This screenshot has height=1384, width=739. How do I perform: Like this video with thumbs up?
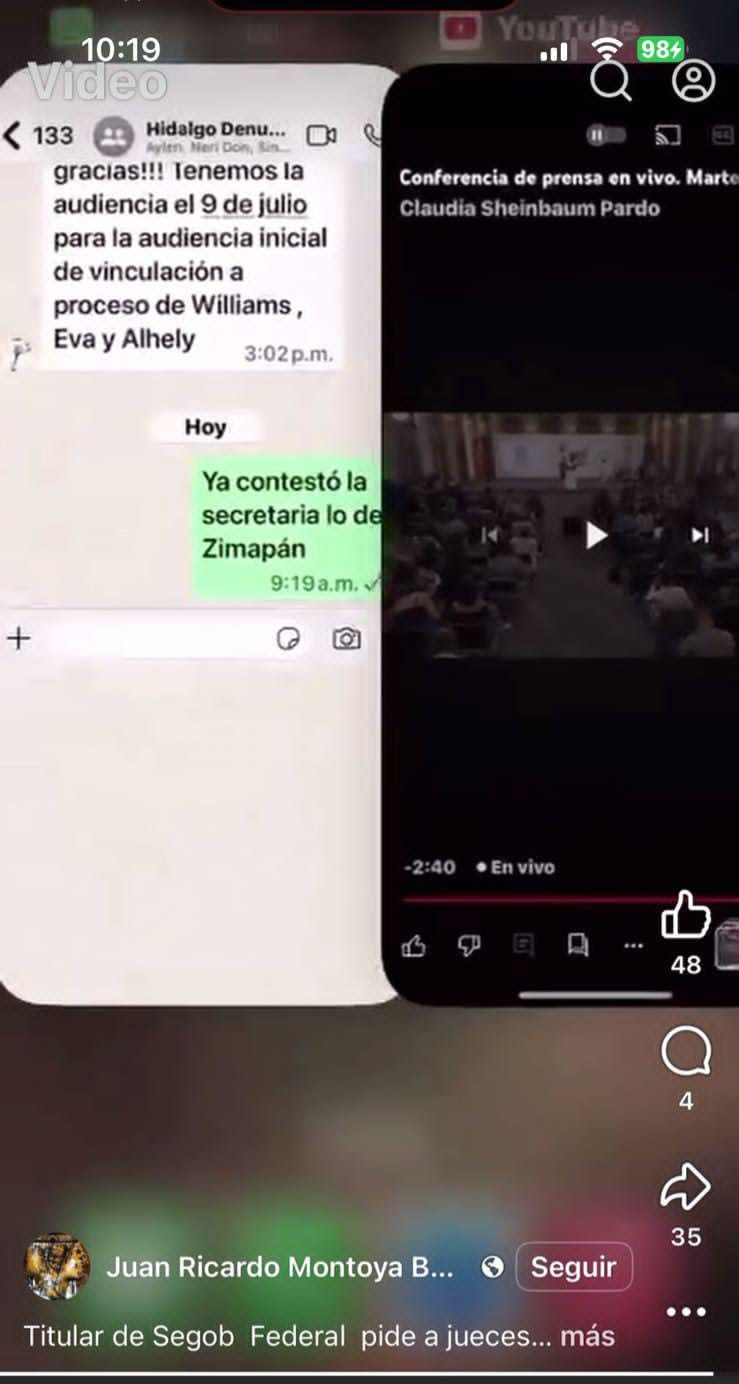pyautogui.click(x=686, y=916)
